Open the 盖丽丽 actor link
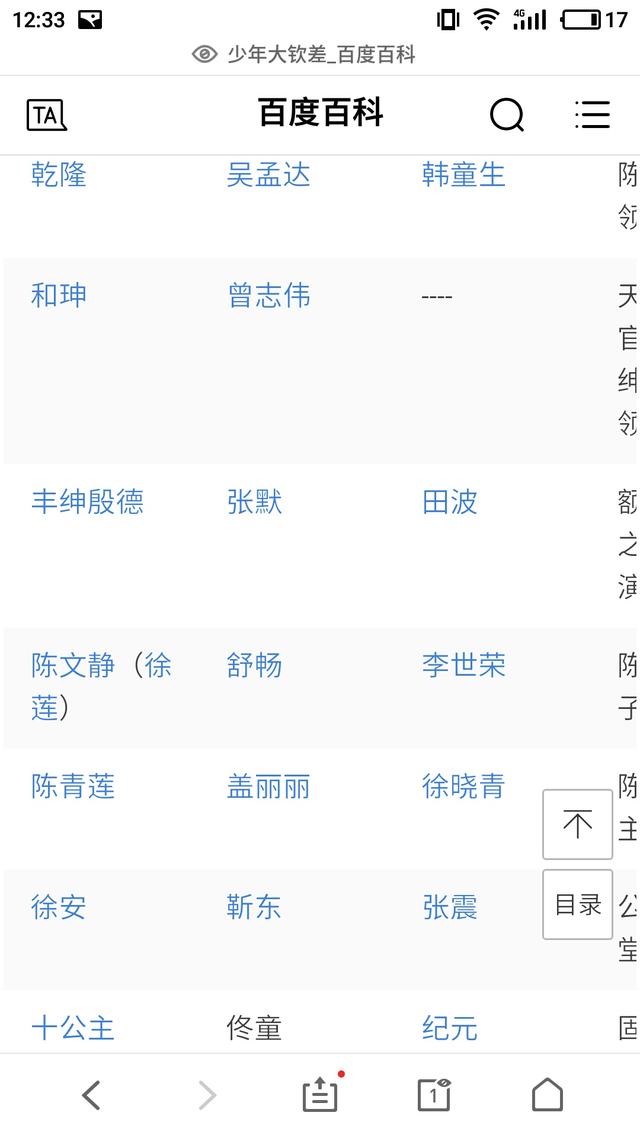This screenshot has width=640, height=1138. pyautogui.click(x=269, y=786)
